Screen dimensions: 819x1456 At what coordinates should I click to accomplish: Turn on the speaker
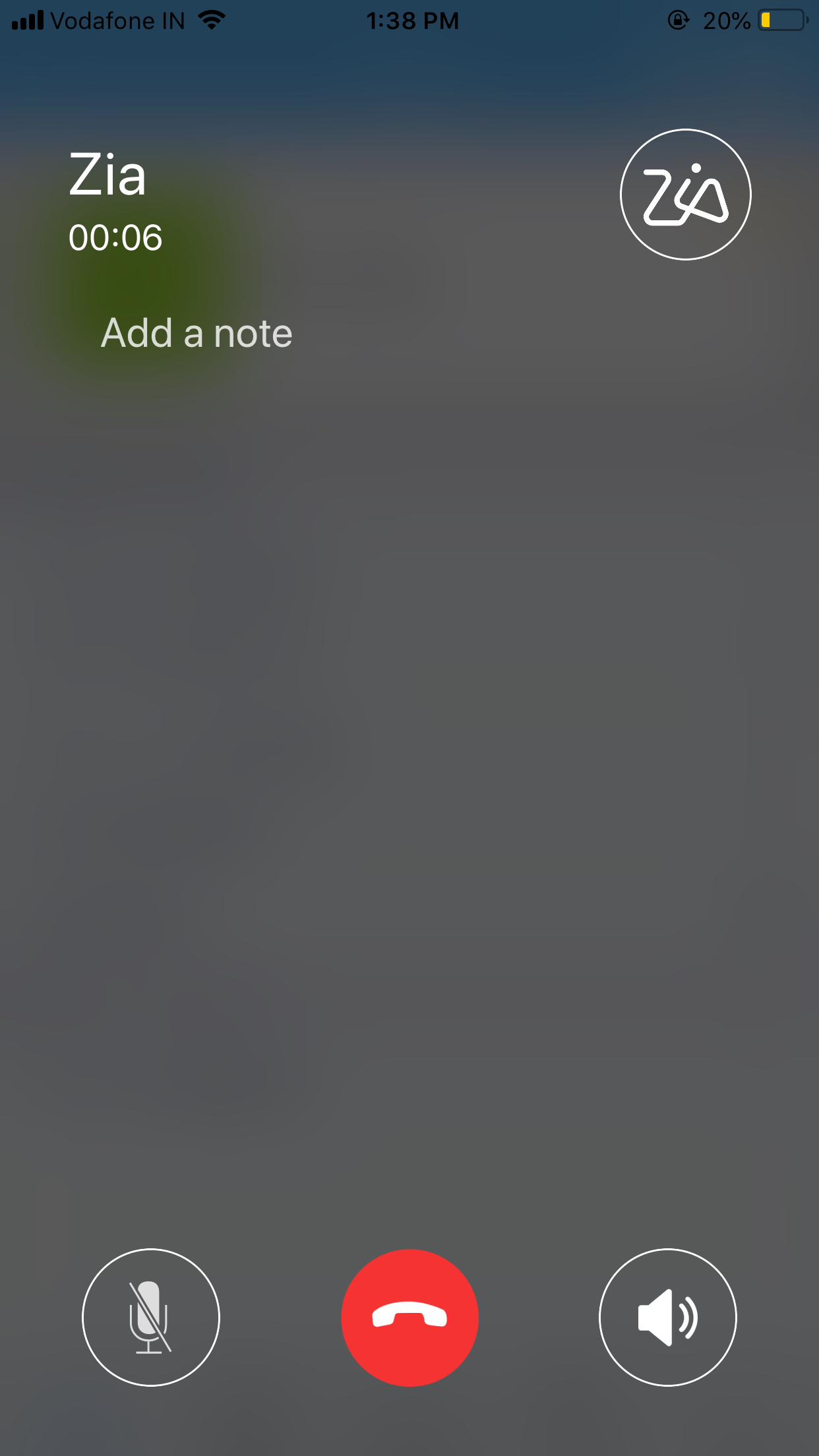(667, 1318)
